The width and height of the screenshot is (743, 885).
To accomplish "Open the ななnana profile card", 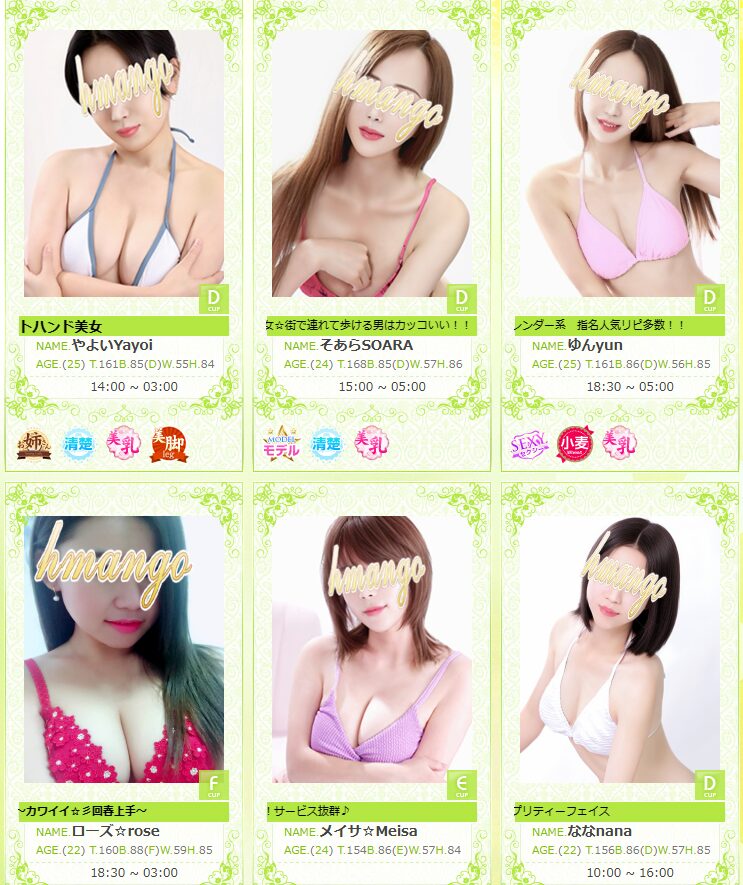I will tap(620, 650).
